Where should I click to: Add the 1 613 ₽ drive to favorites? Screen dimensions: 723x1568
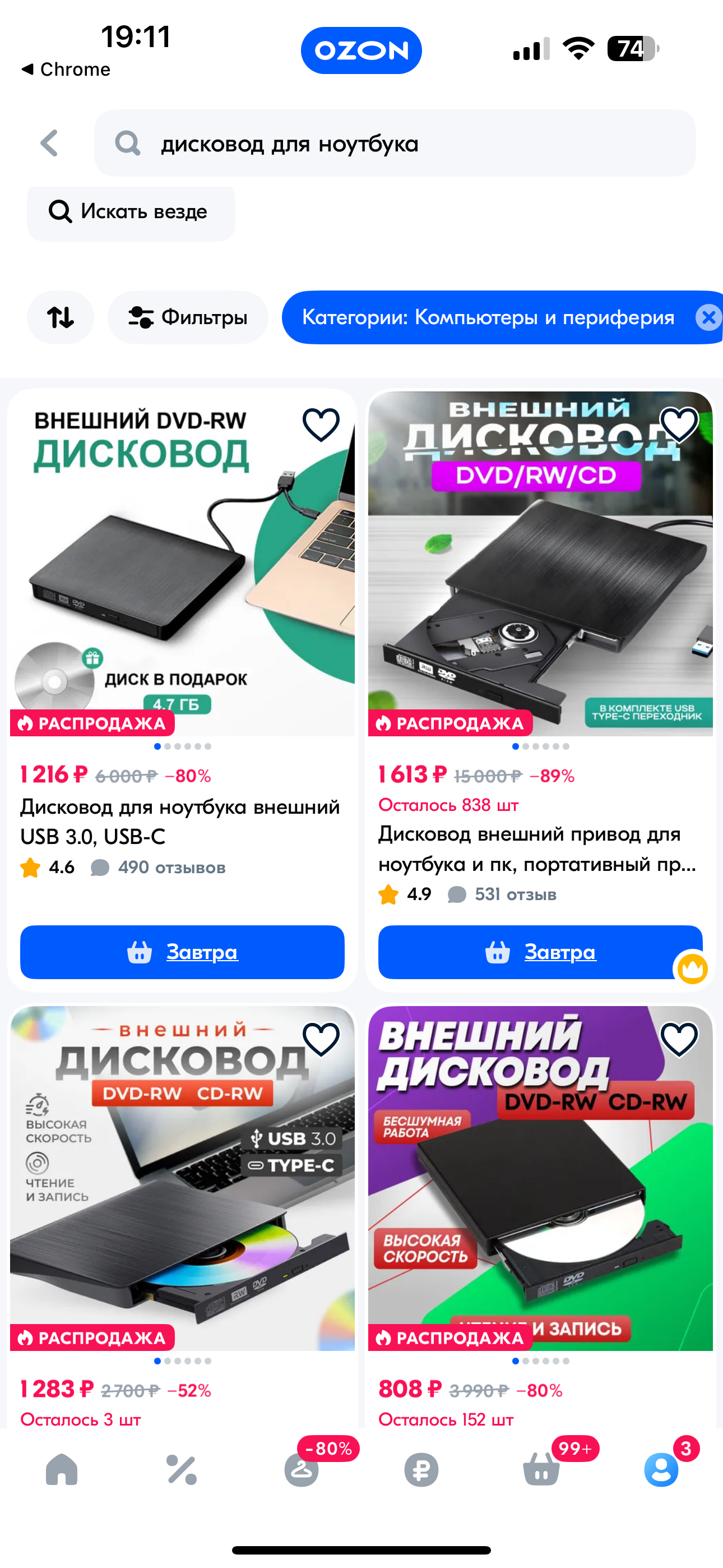coord(679,425)
